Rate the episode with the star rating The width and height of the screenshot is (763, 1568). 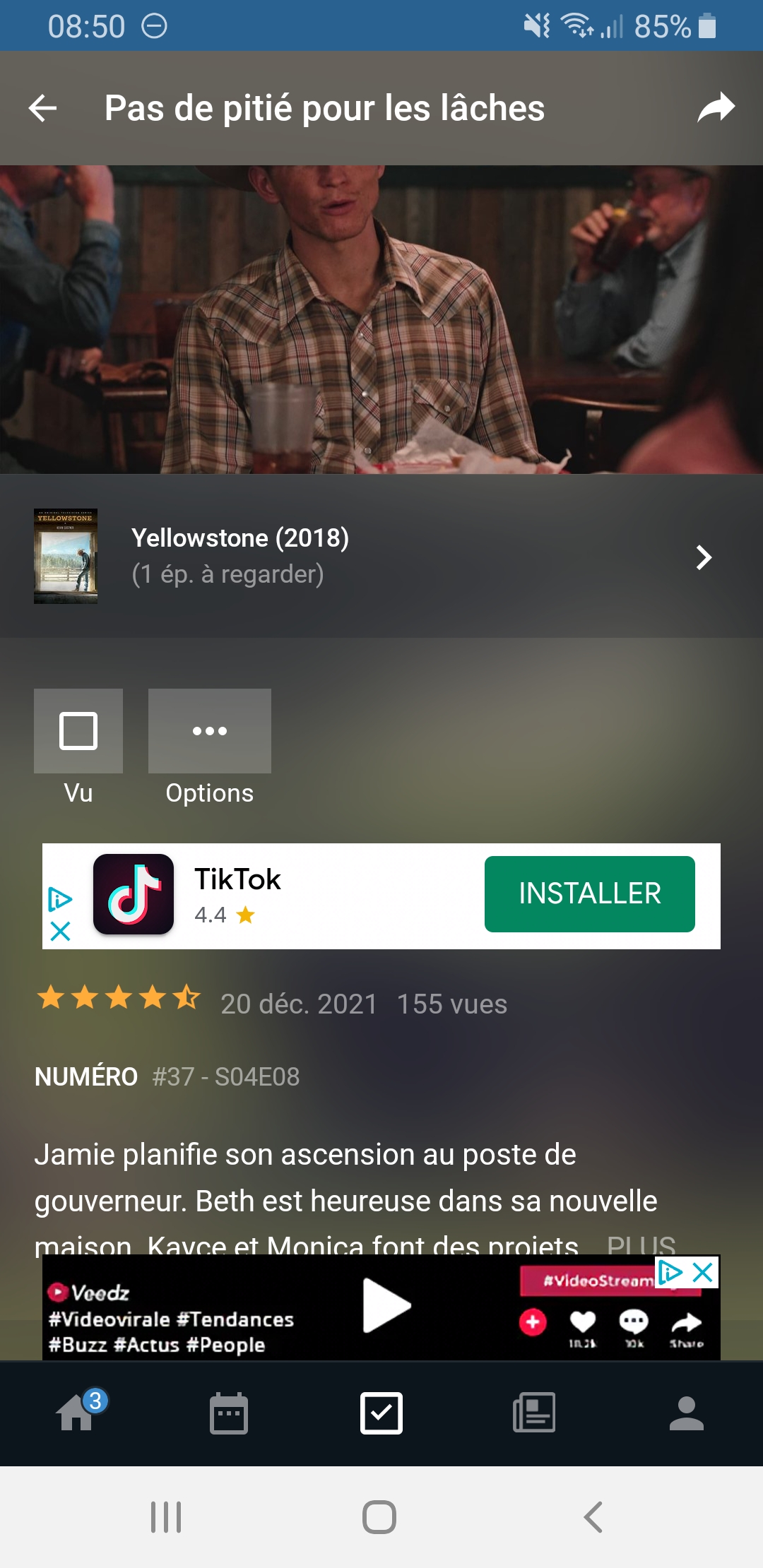click(119, 998)
